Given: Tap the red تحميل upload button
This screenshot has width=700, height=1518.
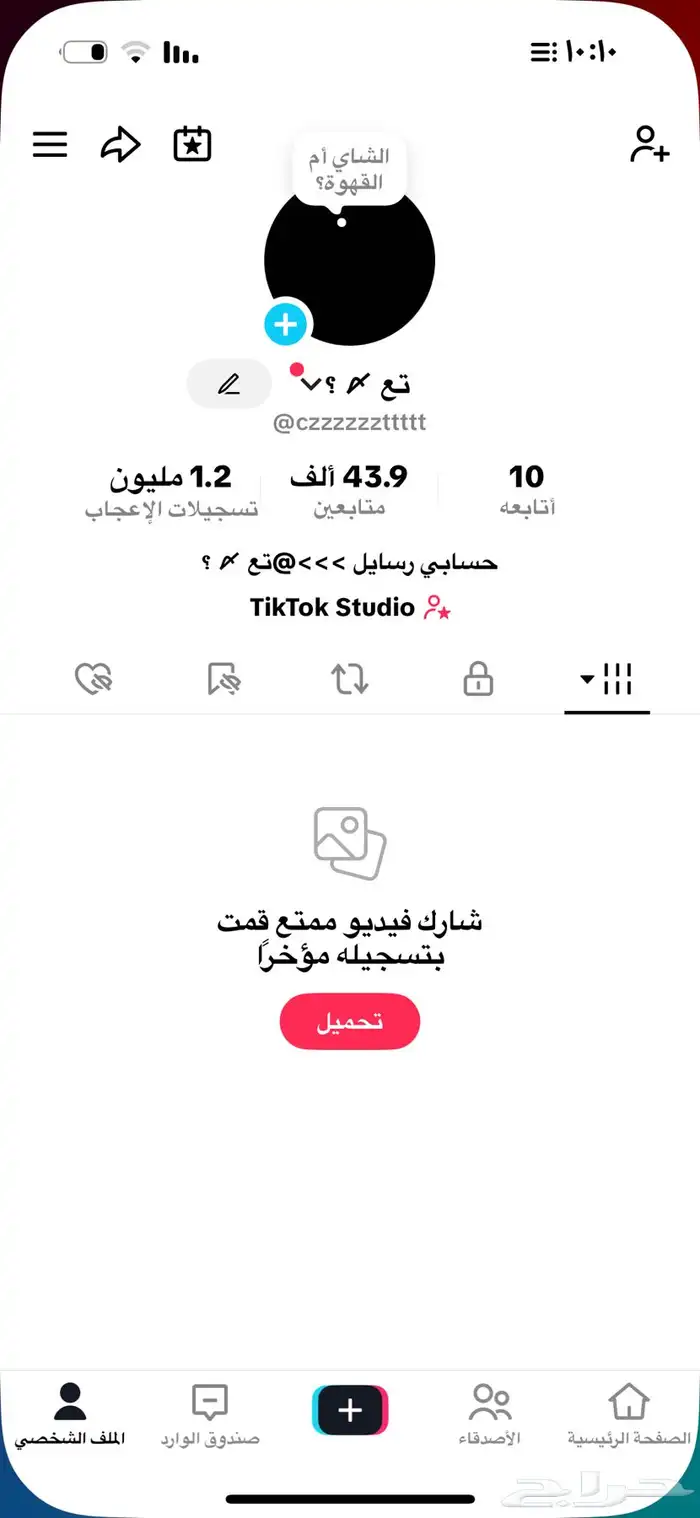Looking at the screenshot, I should [x=349, y=1021].
